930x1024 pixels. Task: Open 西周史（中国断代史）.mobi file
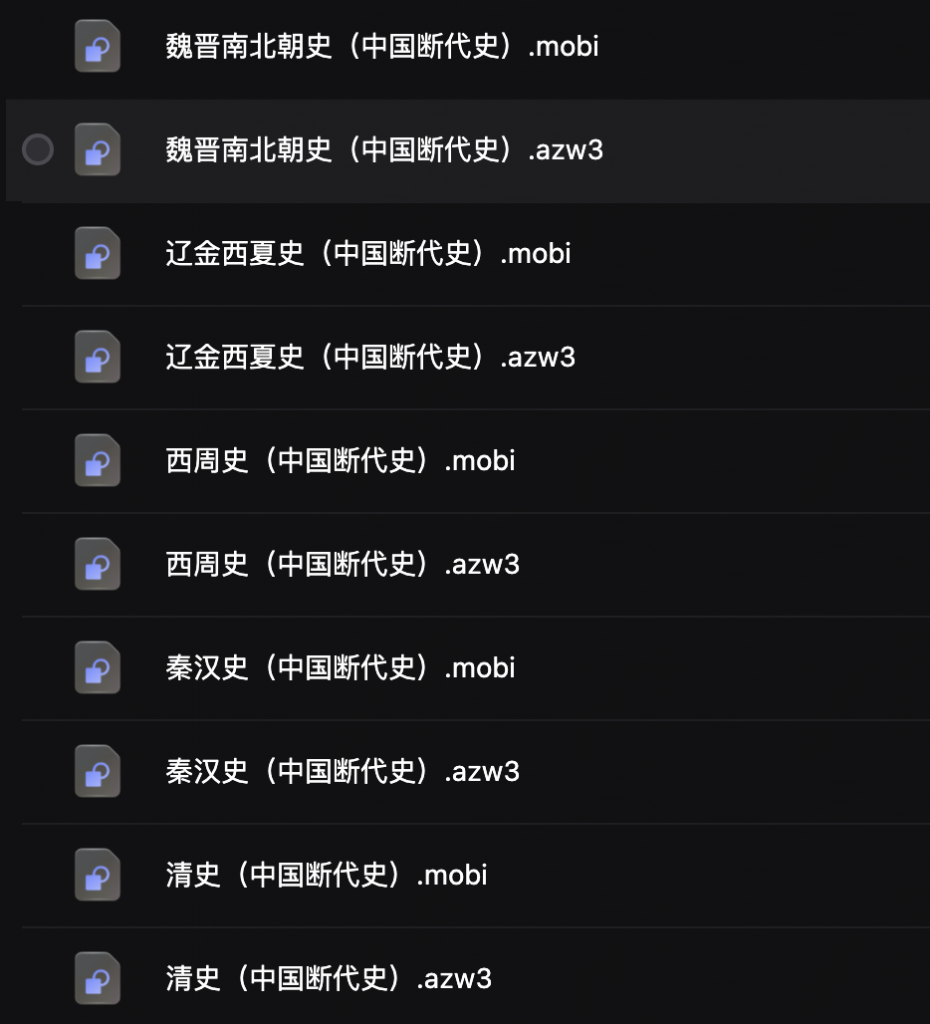[340, 461]
